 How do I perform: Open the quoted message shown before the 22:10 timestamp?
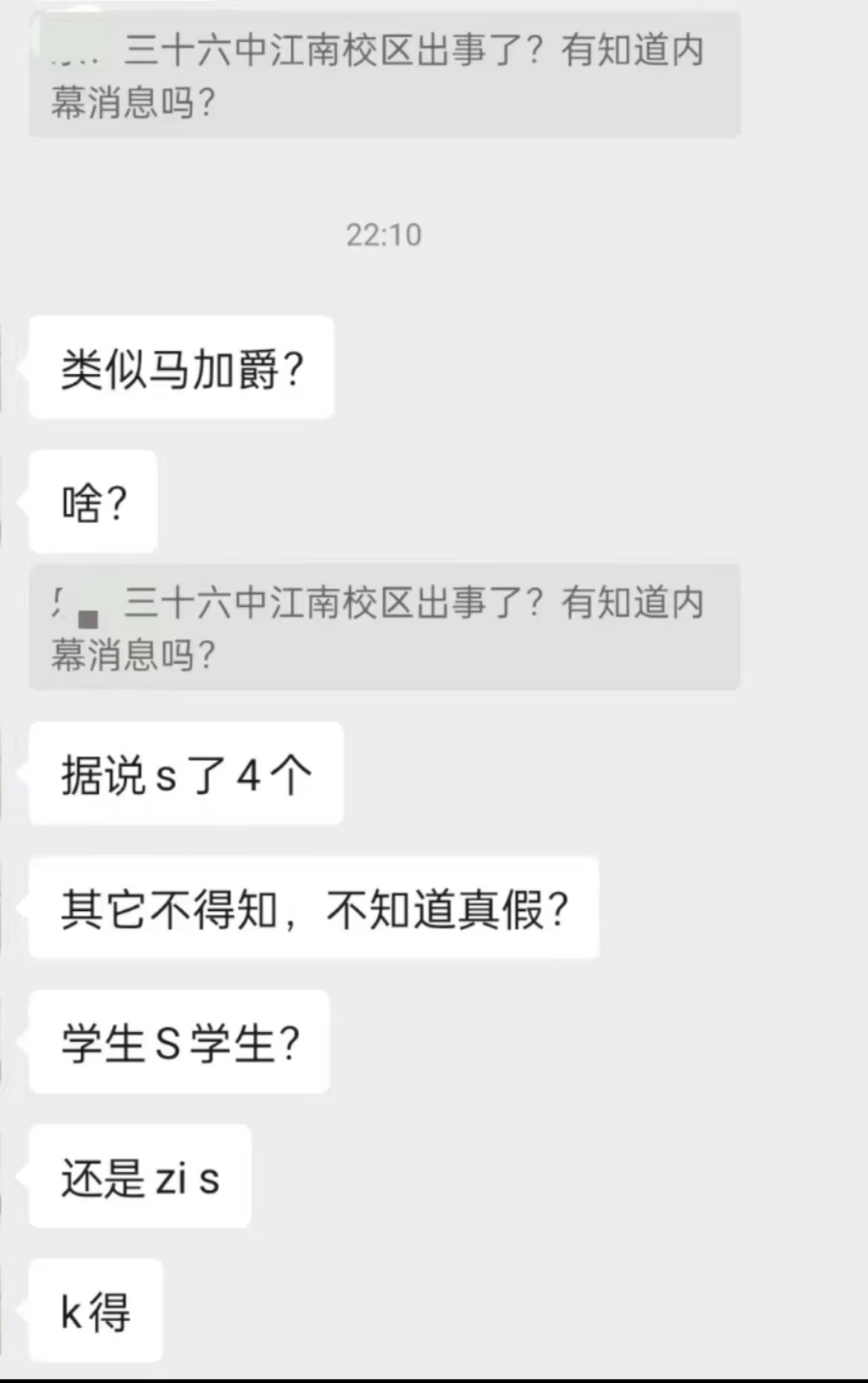click(x=384, y=75)
